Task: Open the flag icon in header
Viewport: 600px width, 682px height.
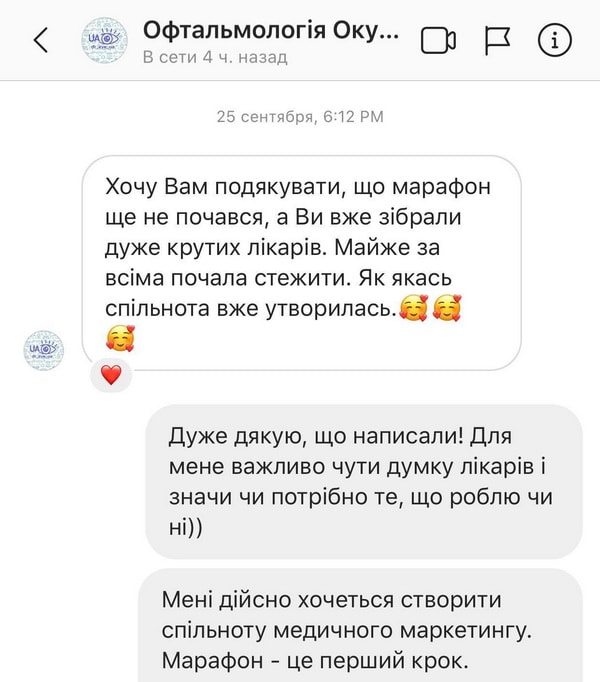Action: click(497, 39)
